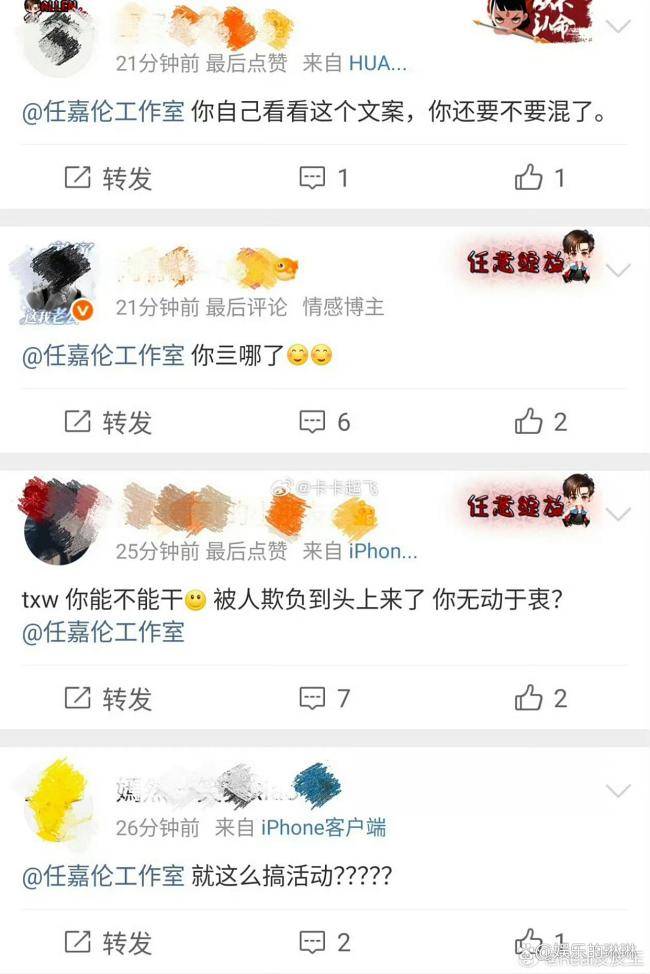Like the "你自己看看这个文案" post
650x974 pixels.
(x=540, y=178)
